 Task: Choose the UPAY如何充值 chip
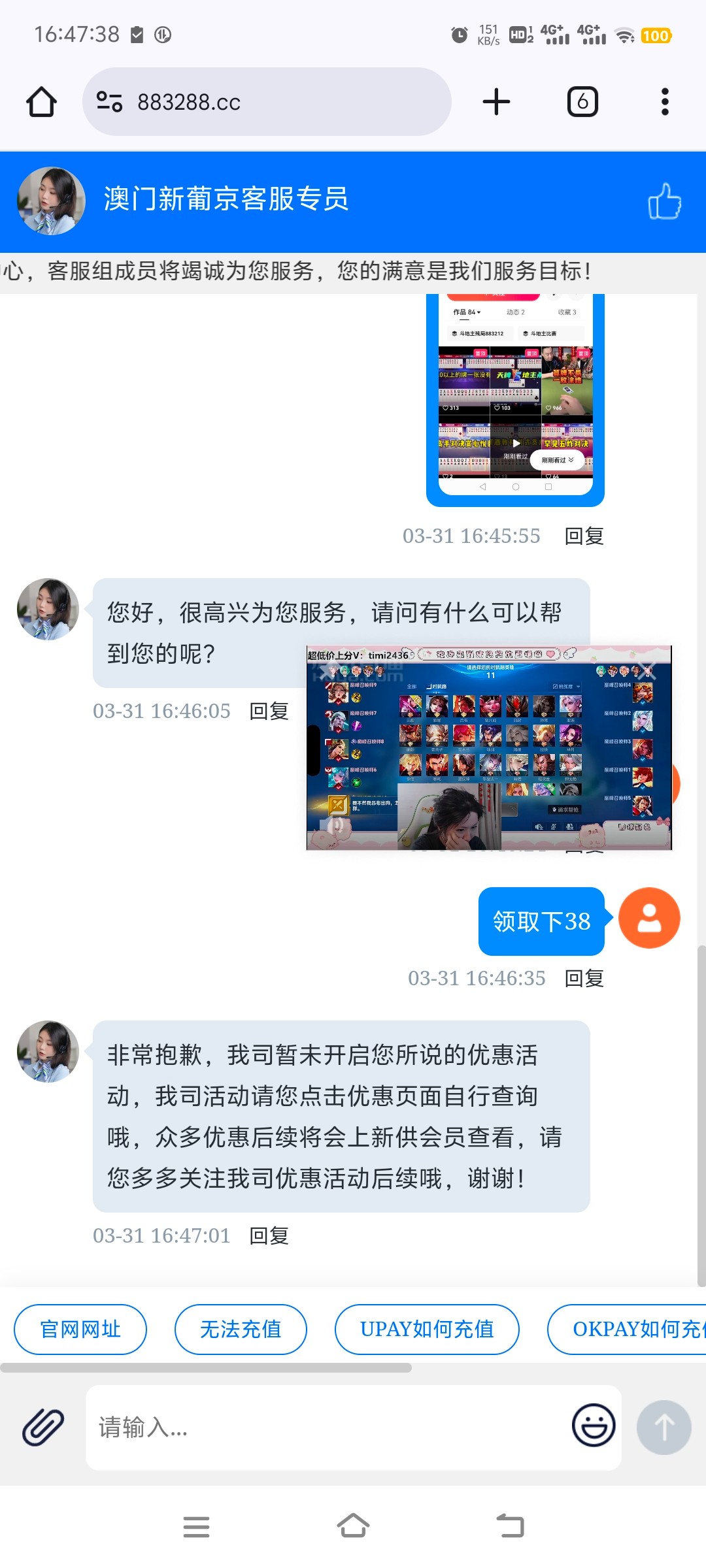(x=427, y=1330)
